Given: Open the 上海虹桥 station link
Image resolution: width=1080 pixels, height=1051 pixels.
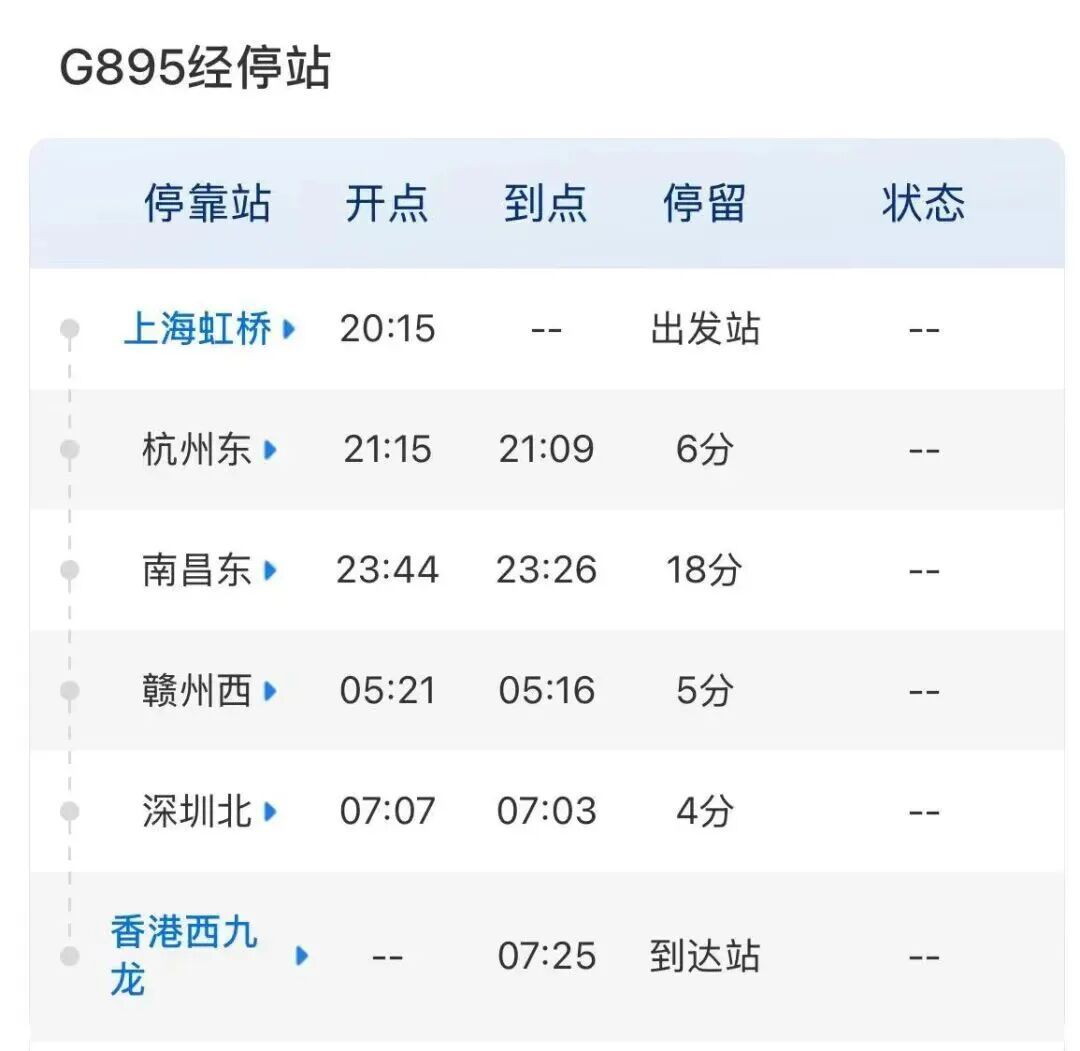Looking at the screenshot, I should 198,329.
